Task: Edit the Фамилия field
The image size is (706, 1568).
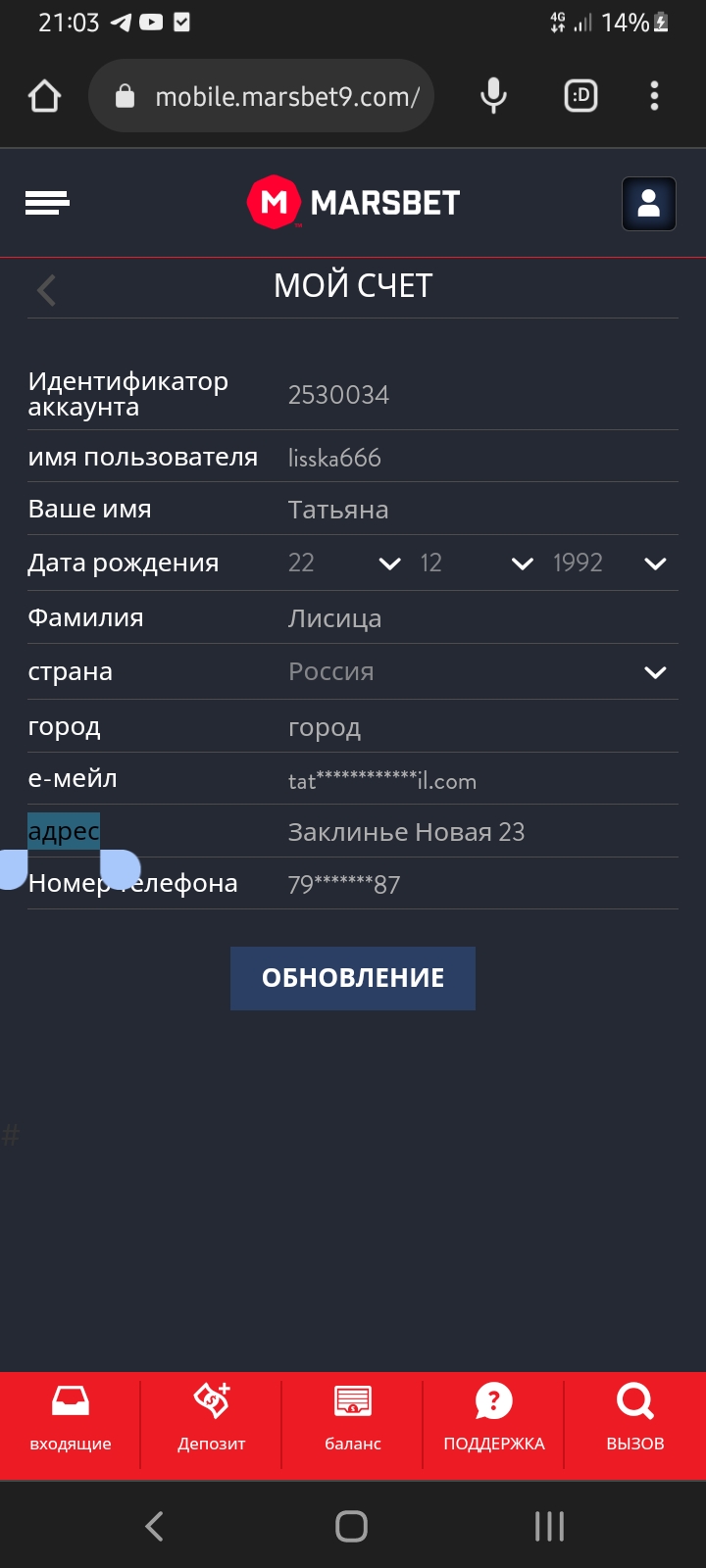Action: (482, 618)
